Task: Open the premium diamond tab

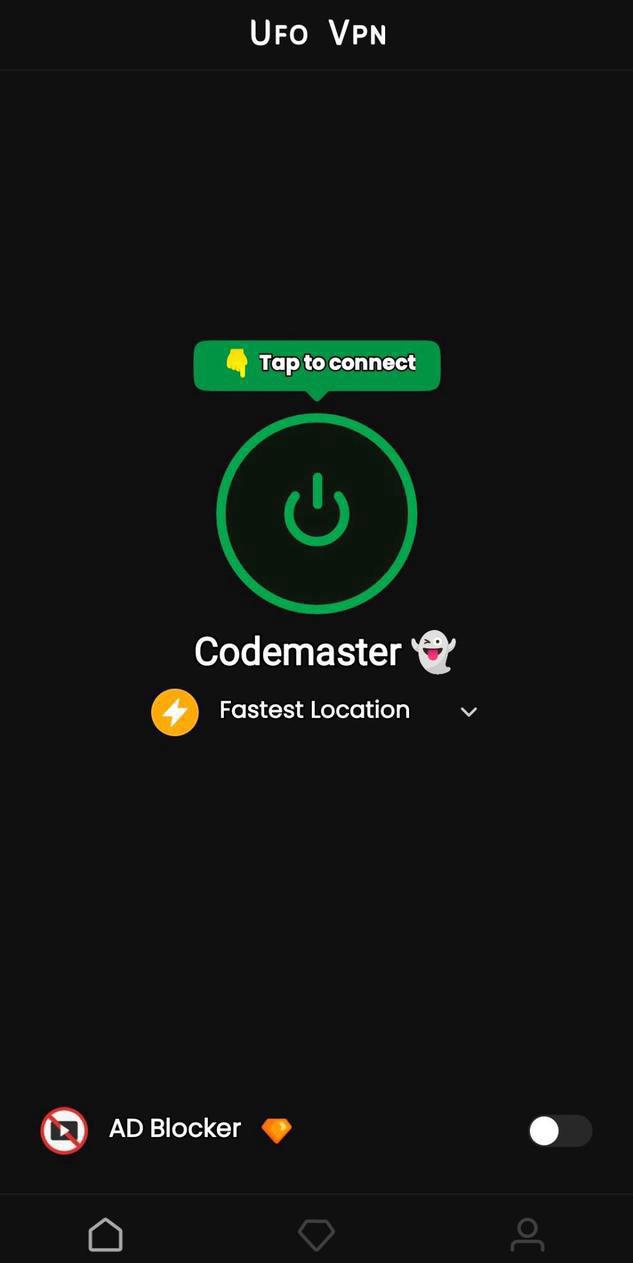Action: tap(316, 1234)
